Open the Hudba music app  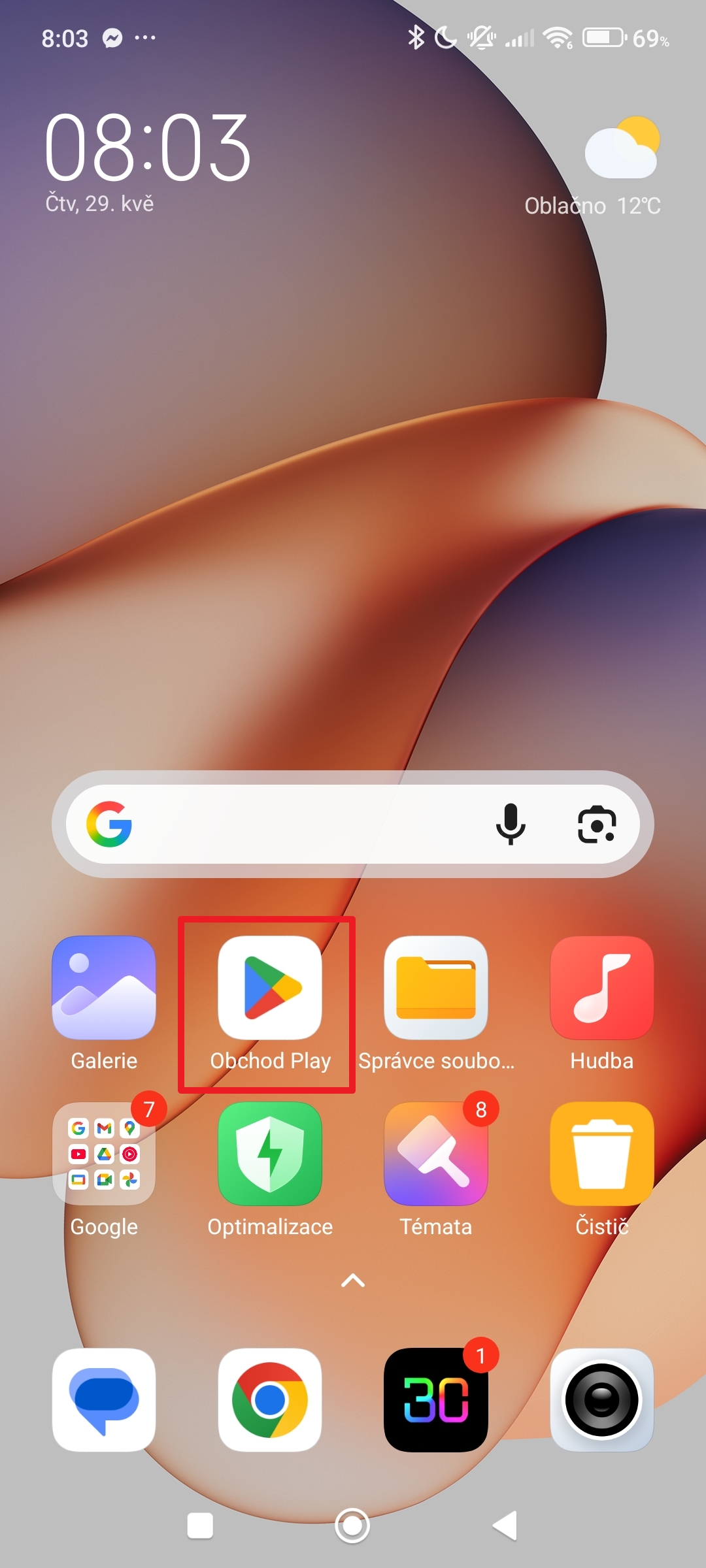[x=602, y=988]
